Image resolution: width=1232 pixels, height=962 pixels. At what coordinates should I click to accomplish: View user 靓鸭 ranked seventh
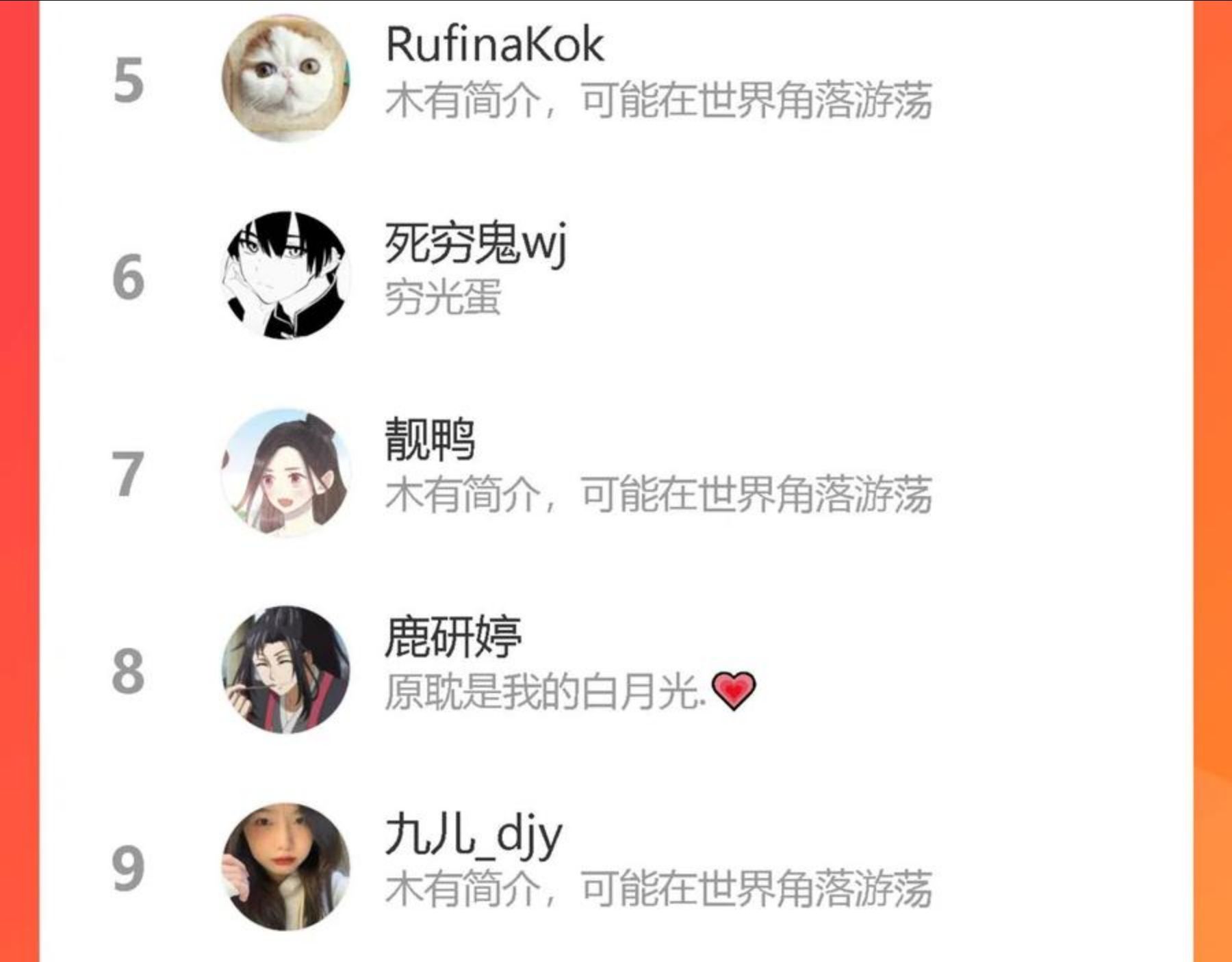(616, 473)
